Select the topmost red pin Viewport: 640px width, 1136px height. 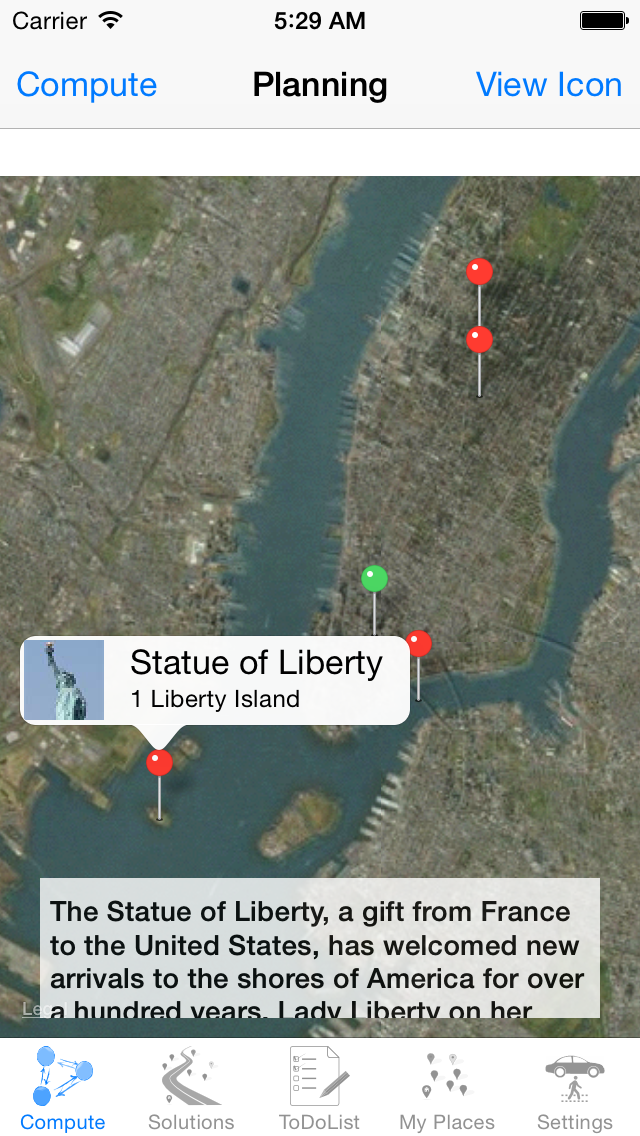point(479,272)
